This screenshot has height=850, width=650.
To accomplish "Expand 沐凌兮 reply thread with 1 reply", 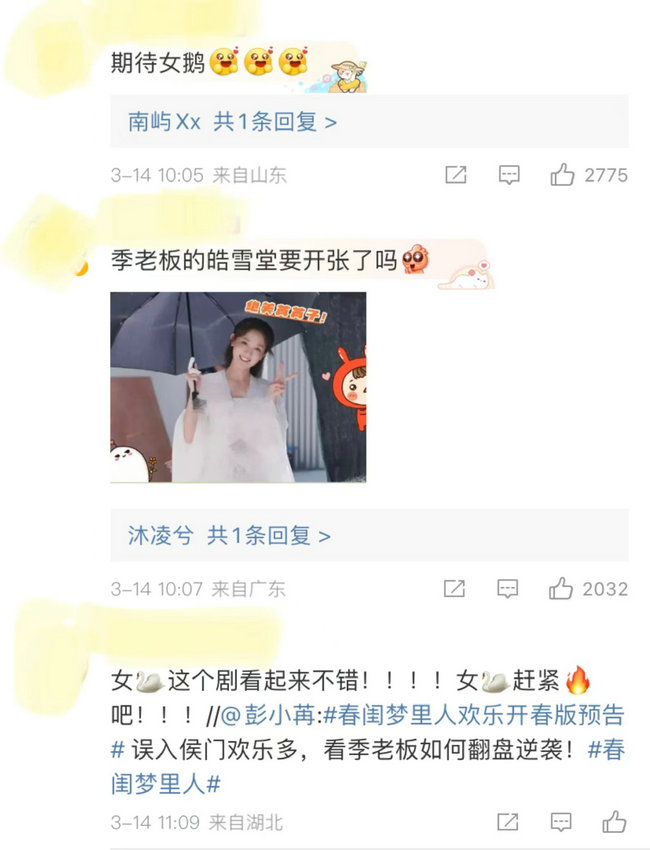I will pyautogui.click(x=229, y=536).
